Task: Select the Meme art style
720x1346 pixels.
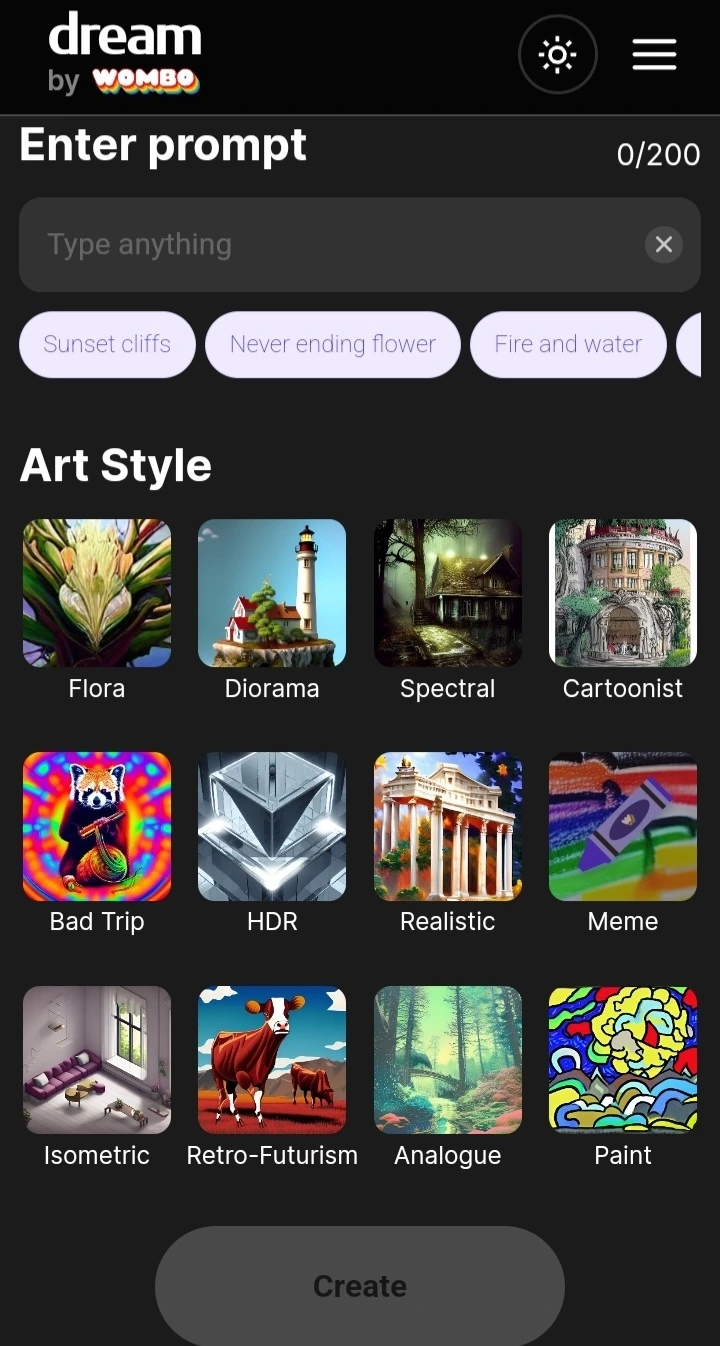Action: (x=623, y=827)
